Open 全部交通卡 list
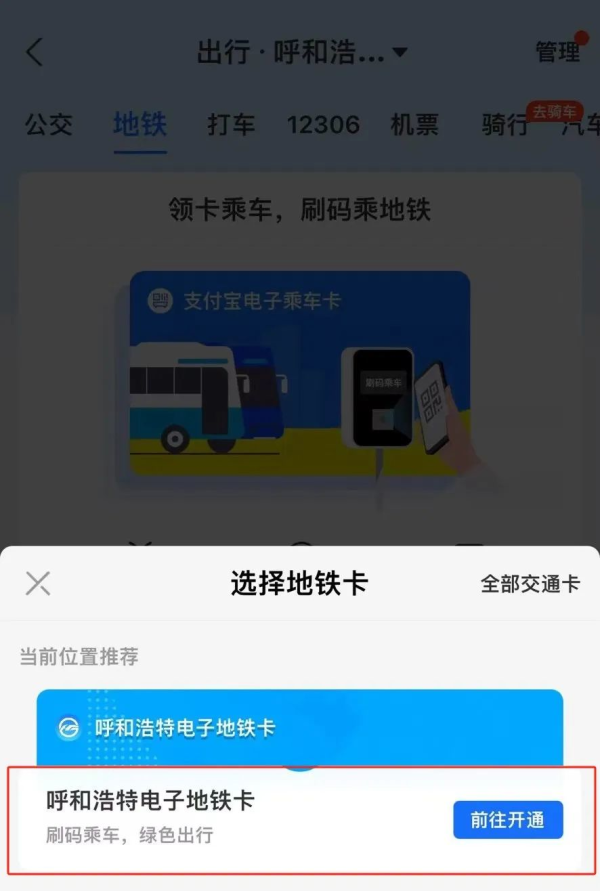This screenshot has width=600, height=891. (x=529, y=584)
